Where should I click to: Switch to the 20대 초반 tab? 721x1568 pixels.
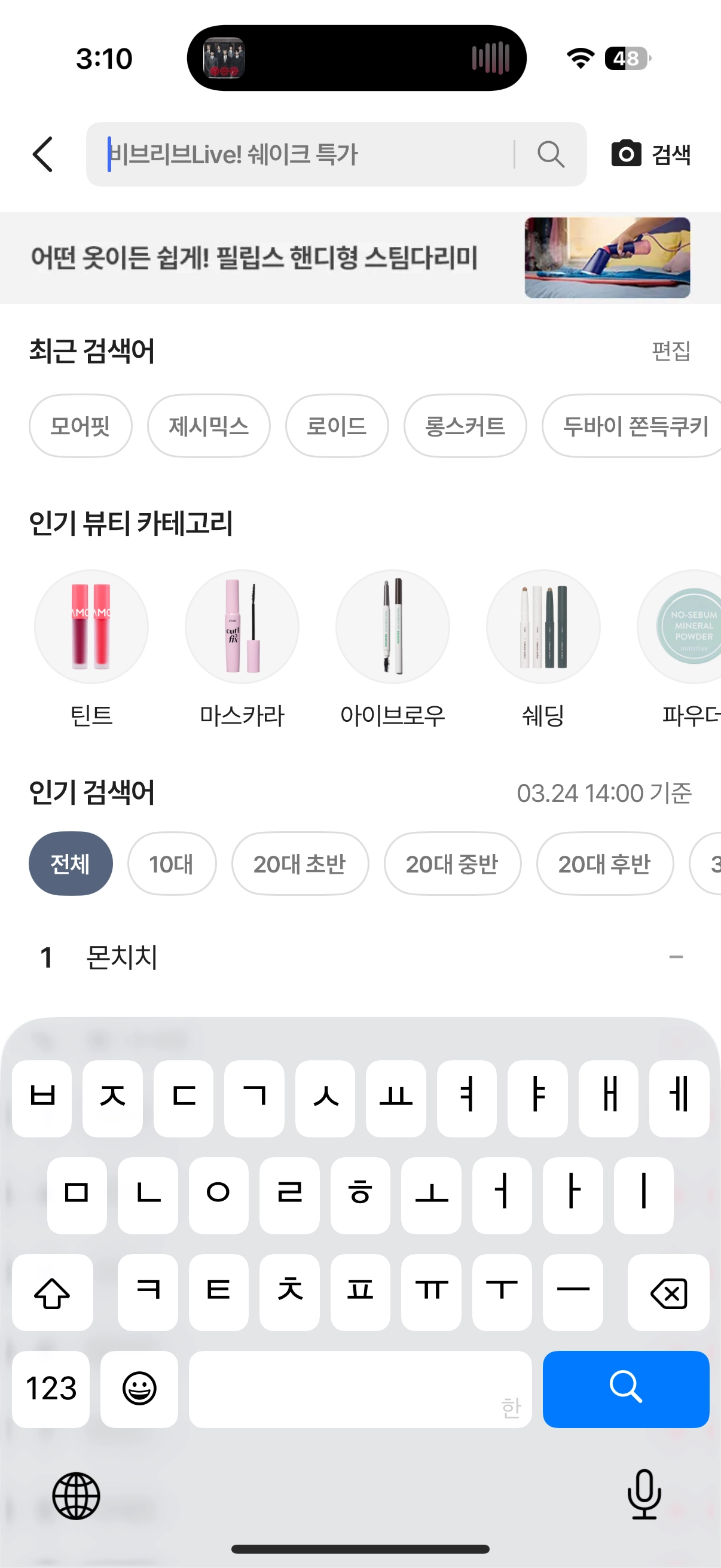point(300,863)
